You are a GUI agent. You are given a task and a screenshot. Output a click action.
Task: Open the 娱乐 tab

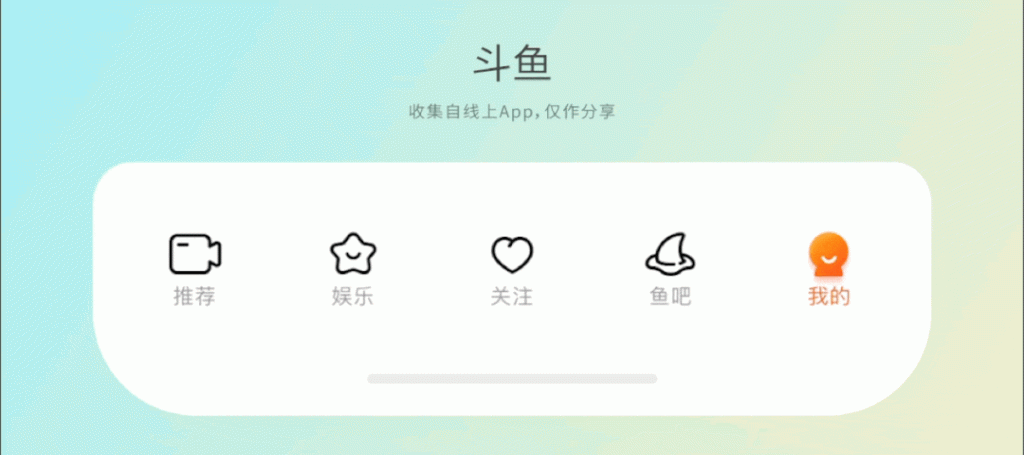[353, 268]
